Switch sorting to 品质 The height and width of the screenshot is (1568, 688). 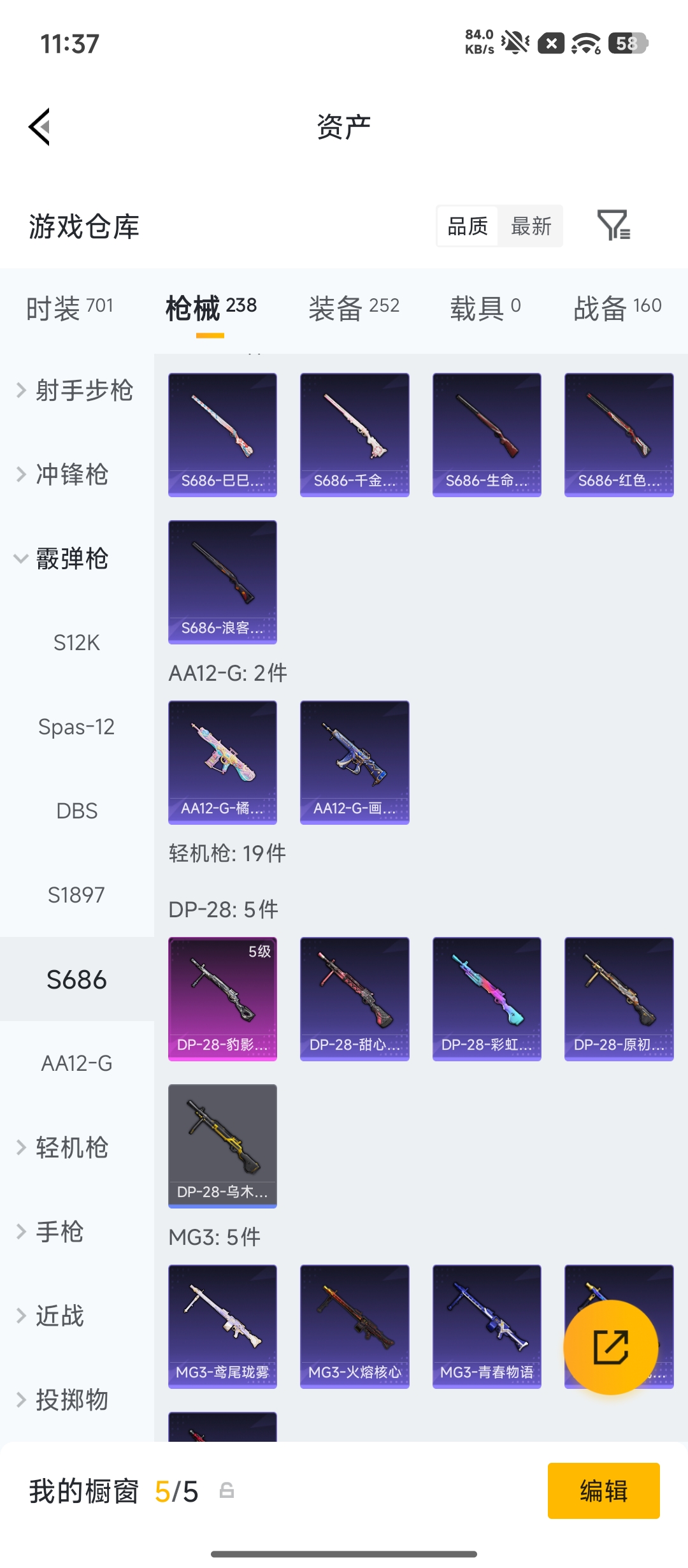(x=467, y=226)
